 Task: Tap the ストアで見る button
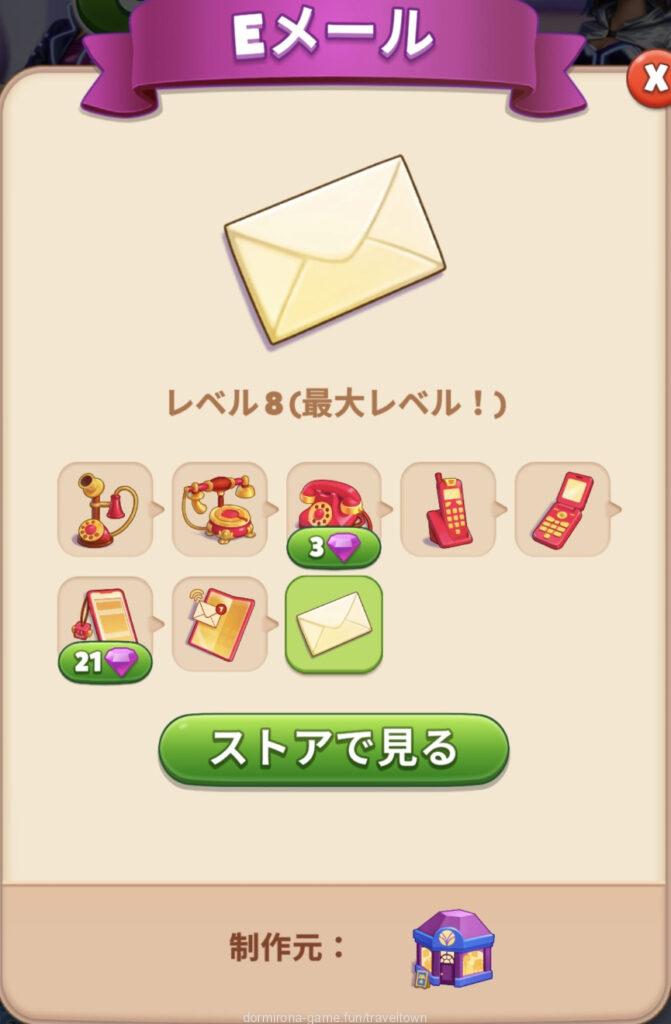point(333,749)
